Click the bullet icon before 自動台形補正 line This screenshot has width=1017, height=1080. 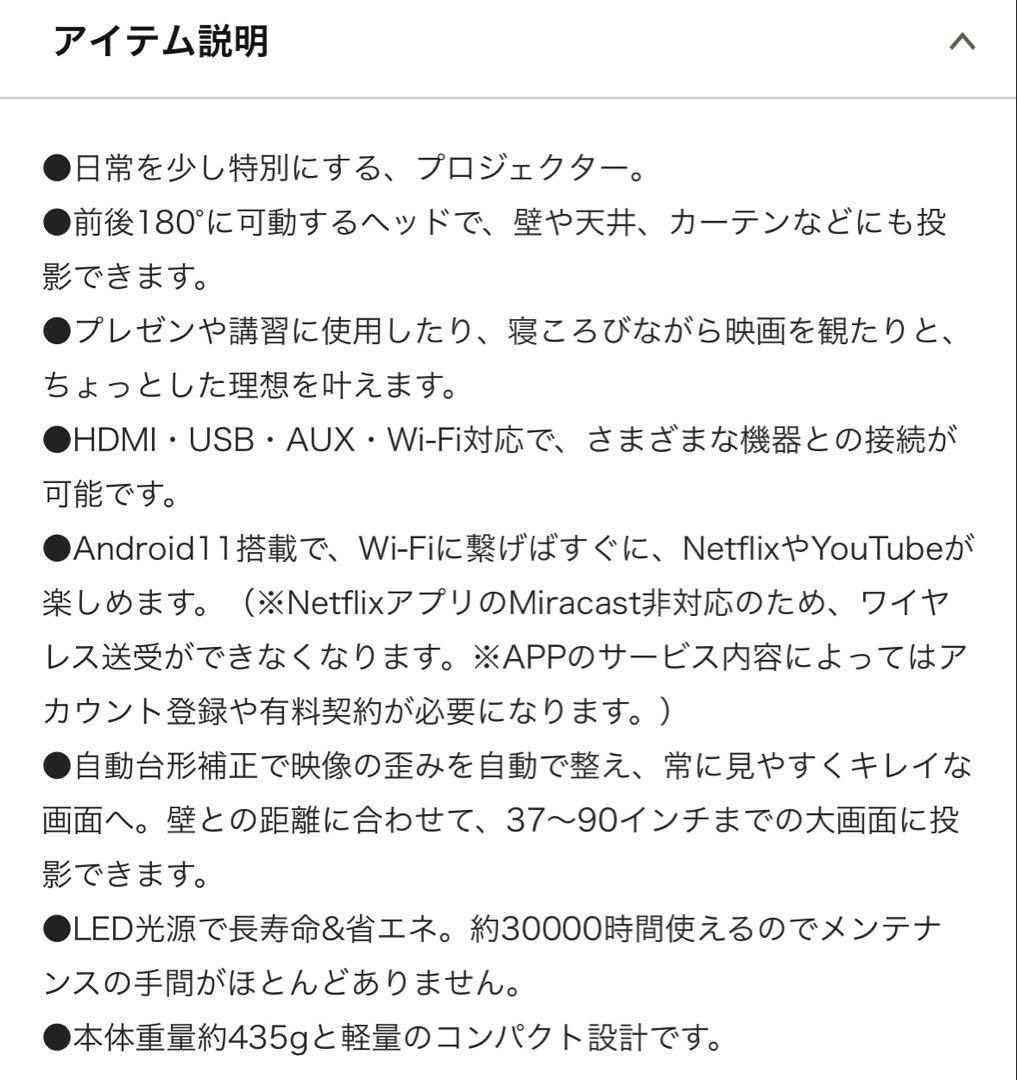click(55, 763)
